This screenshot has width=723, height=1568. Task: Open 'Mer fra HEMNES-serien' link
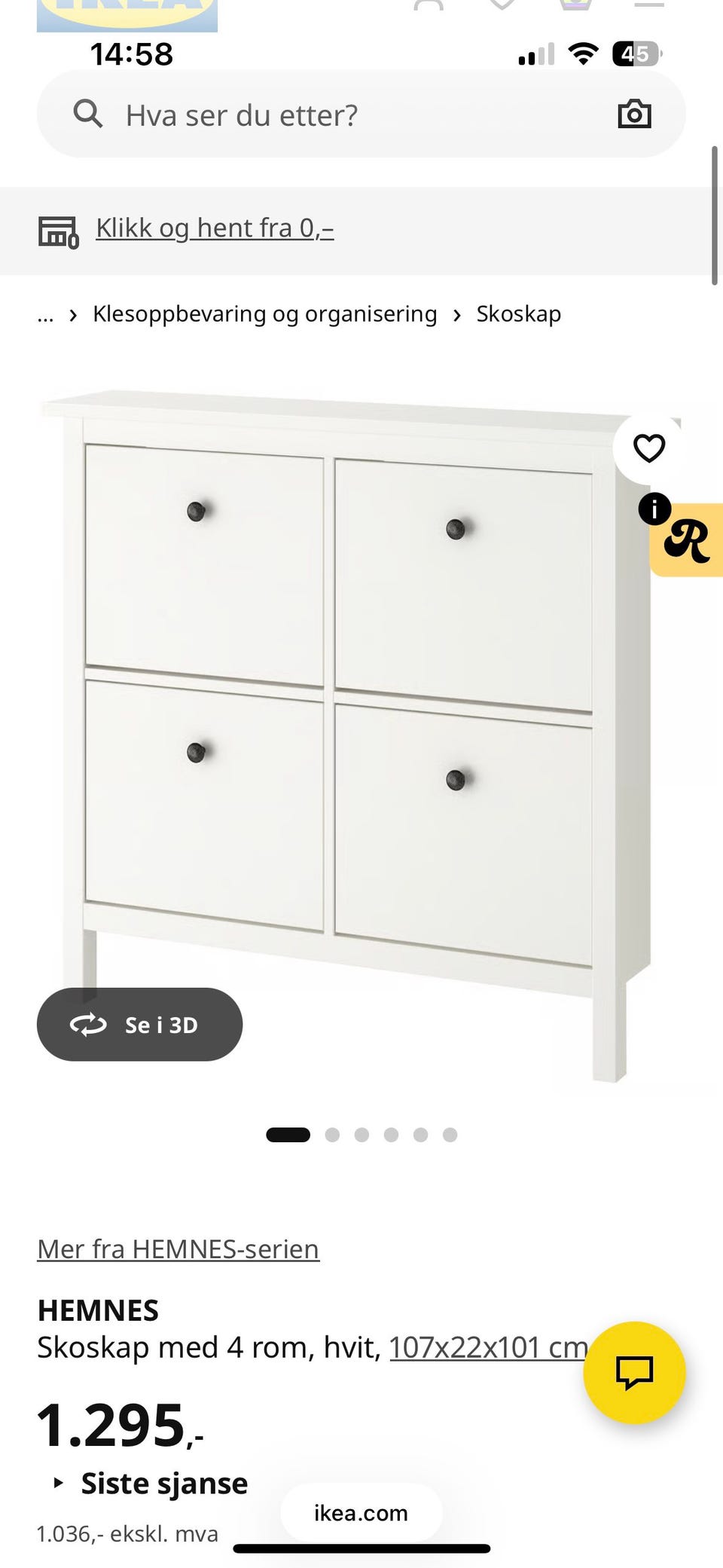(178, 1249)
